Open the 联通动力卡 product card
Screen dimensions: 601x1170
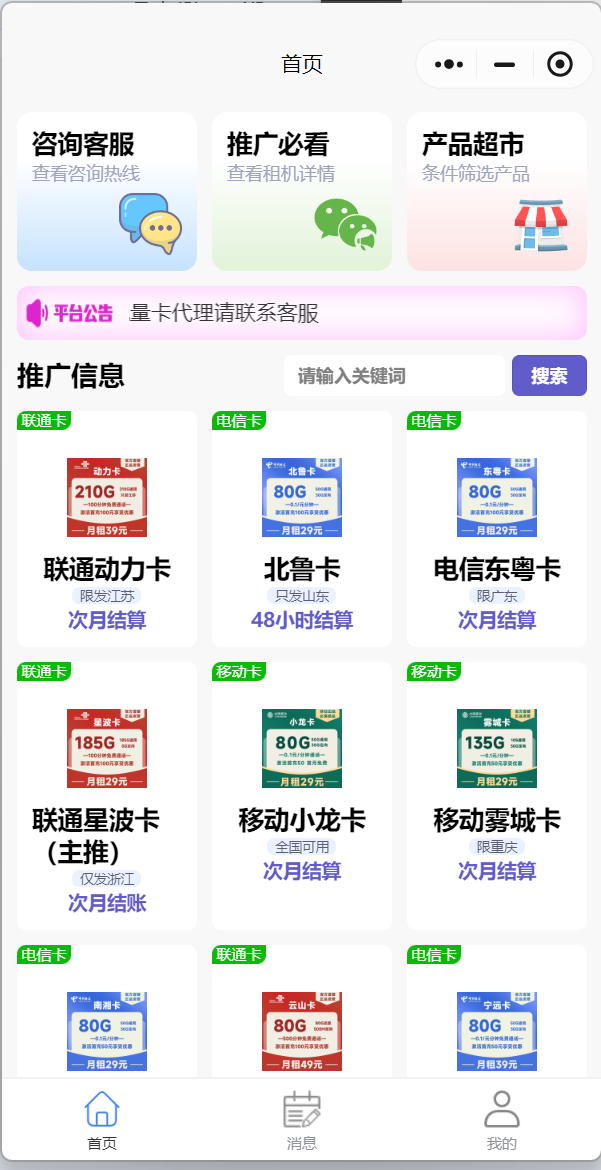(107, 530)
